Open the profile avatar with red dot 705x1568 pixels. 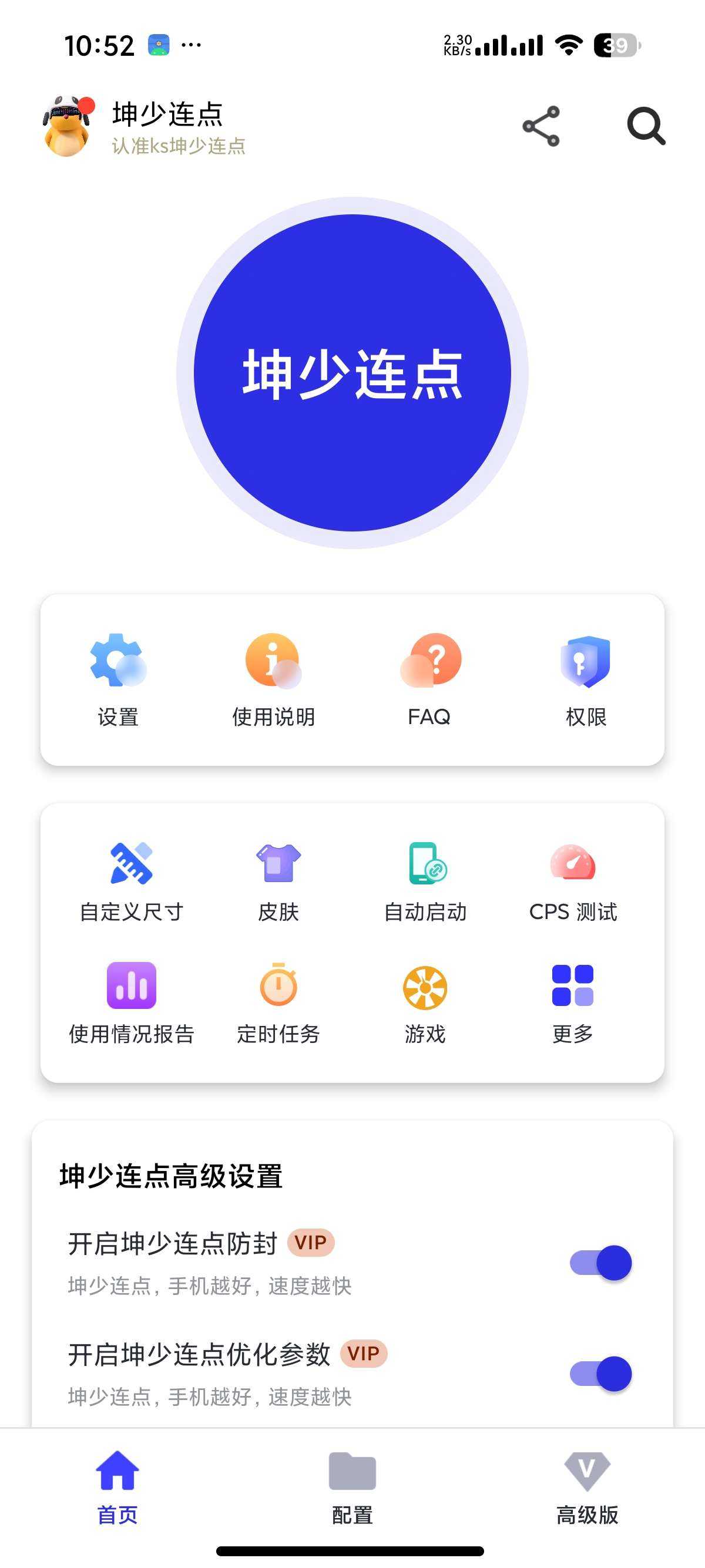68,127
